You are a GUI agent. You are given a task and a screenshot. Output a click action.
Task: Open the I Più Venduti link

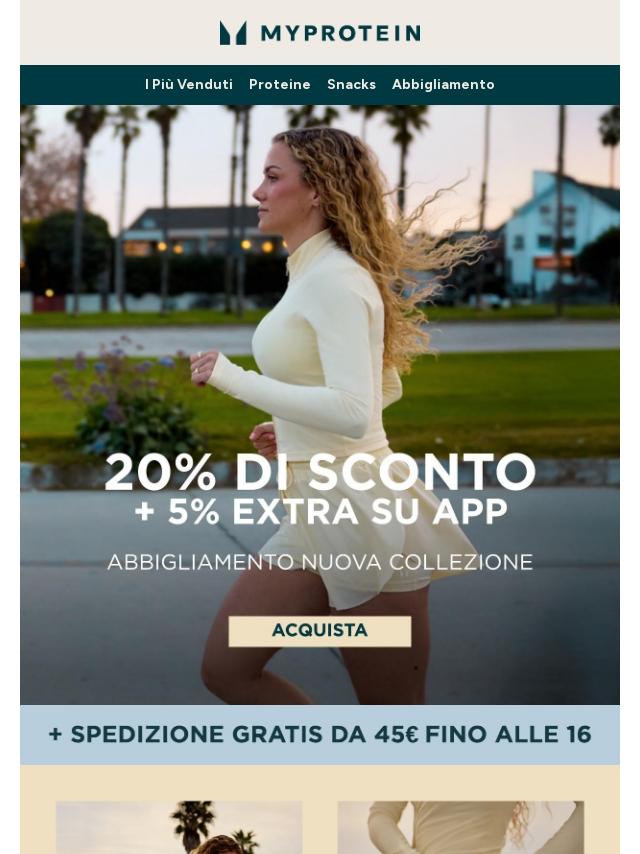pyautogui.click(x=188, y=85)
